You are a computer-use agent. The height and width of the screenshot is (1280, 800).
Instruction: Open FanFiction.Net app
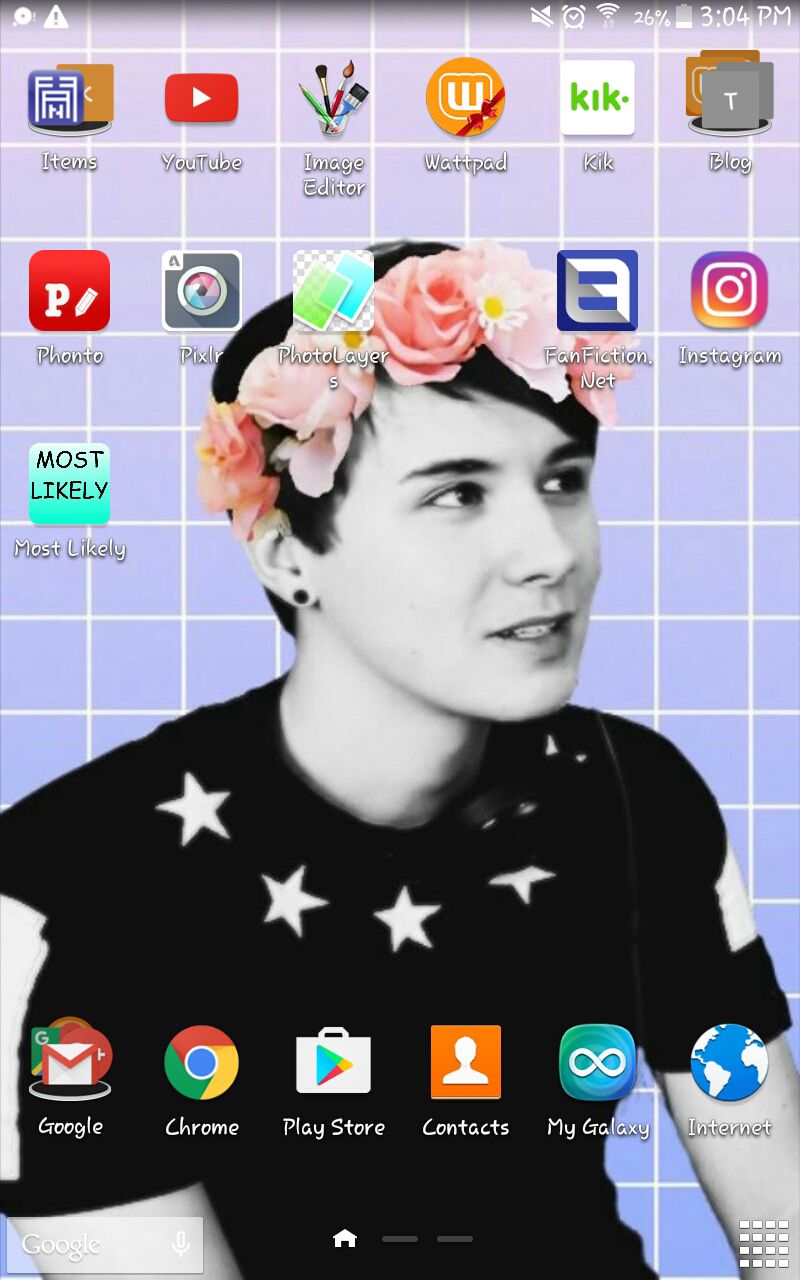click(597, 291)
